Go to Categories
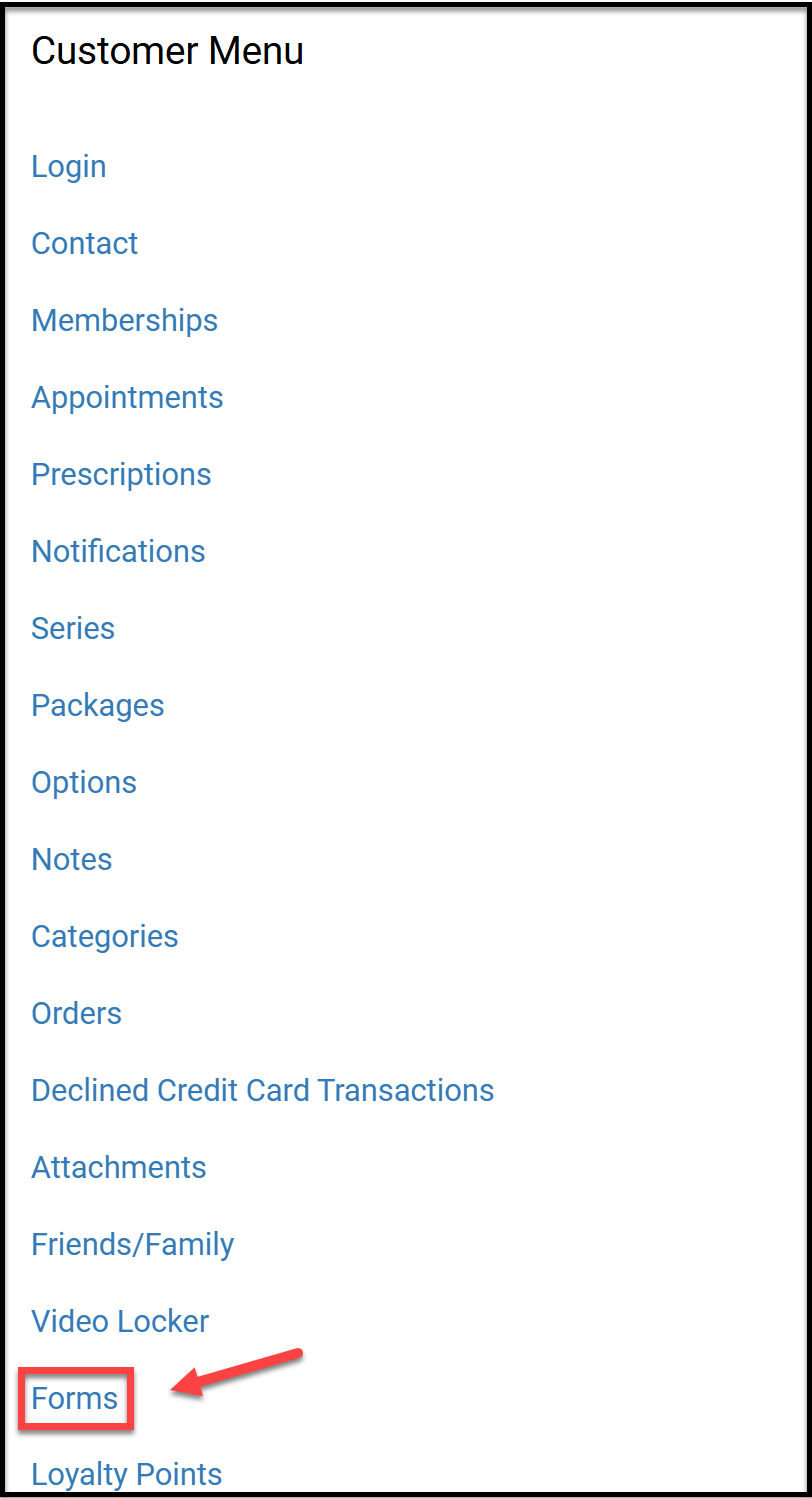The image size is (812, 1498). point(105,937)
